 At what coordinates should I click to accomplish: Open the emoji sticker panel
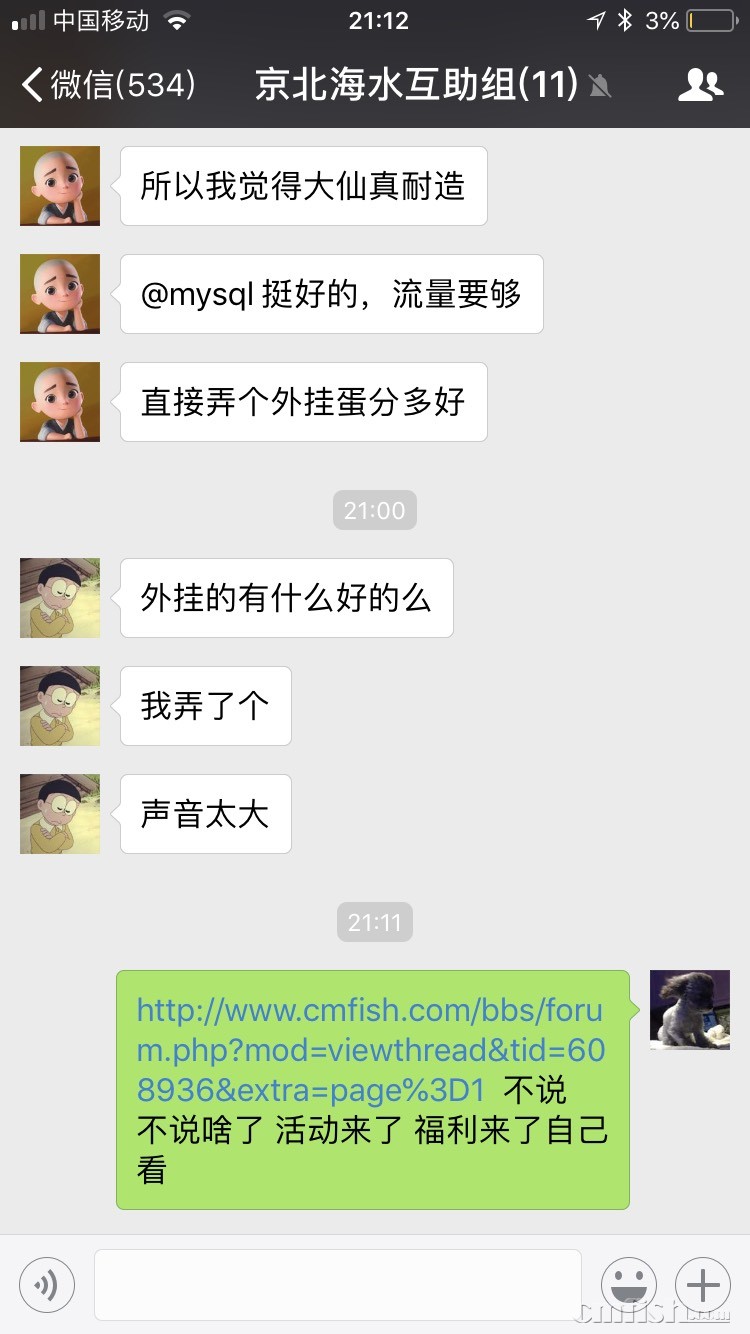pyautogui.click(x=629, y=1284)
